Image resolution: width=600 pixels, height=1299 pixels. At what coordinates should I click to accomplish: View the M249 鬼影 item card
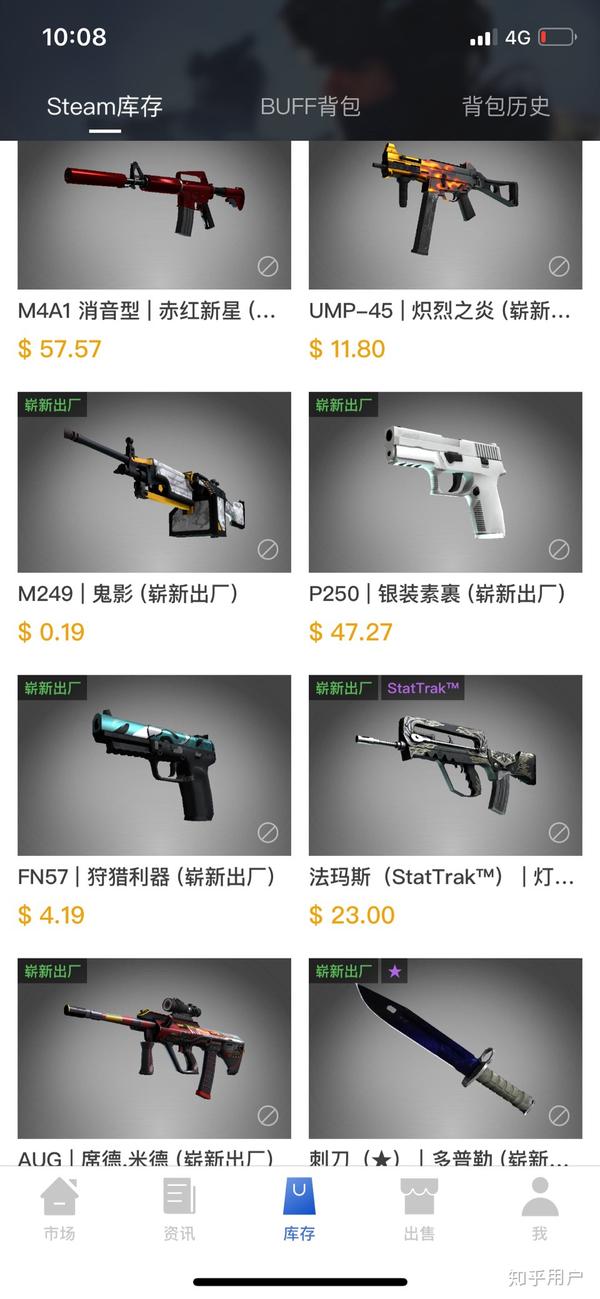click(x=154, y=482)
